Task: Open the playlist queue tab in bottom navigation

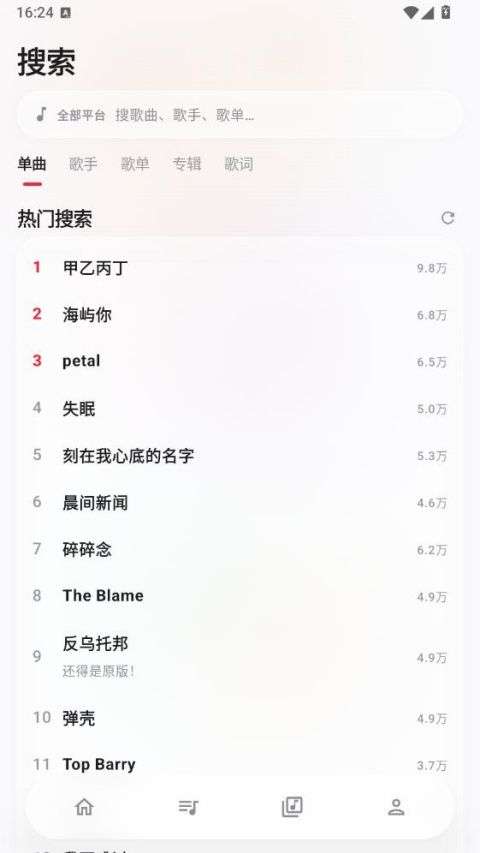Action: pos(188,807)
